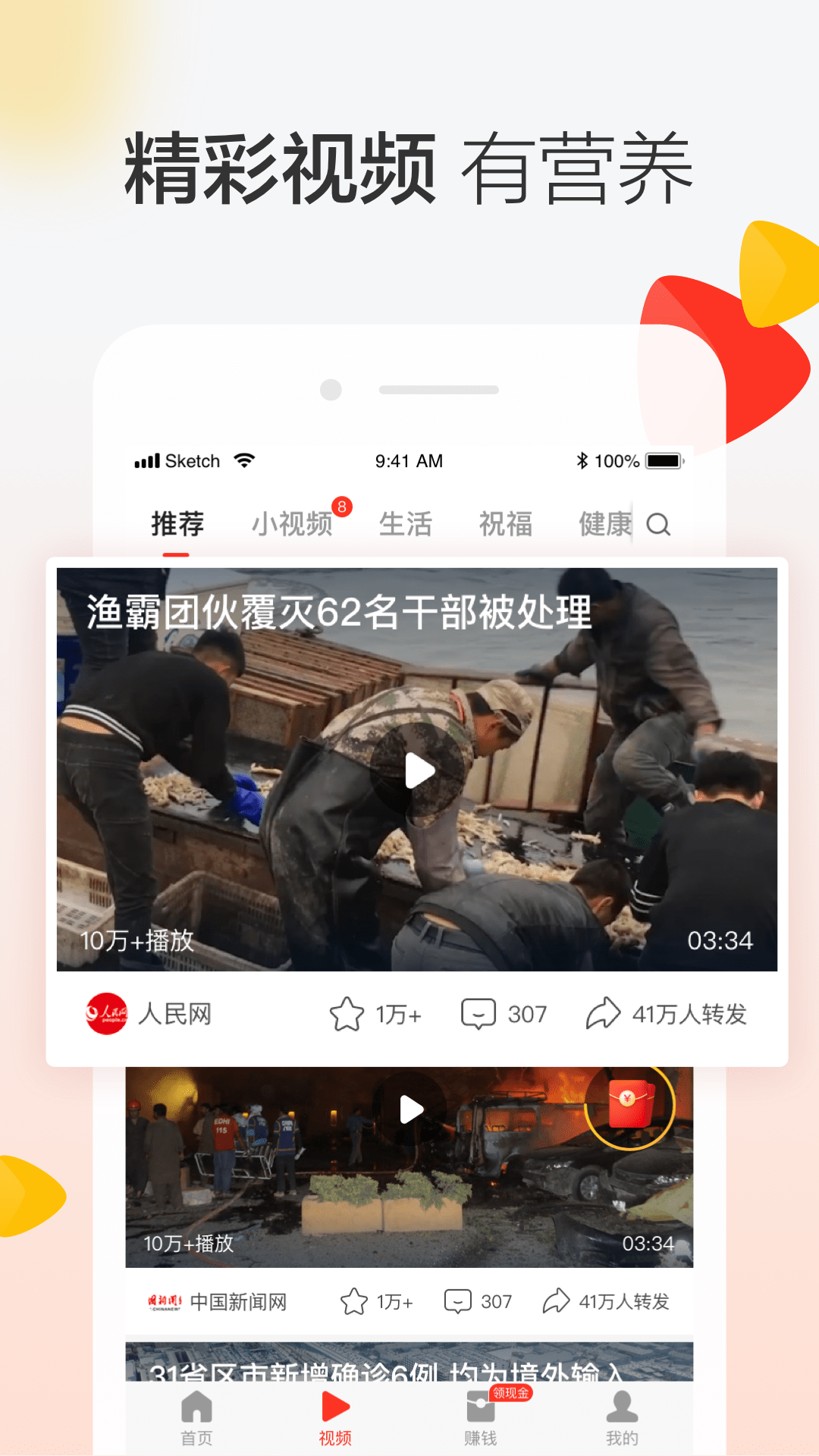Open search from the channel bar
Screen dimensions: 819x1456
tap(659, 523)
